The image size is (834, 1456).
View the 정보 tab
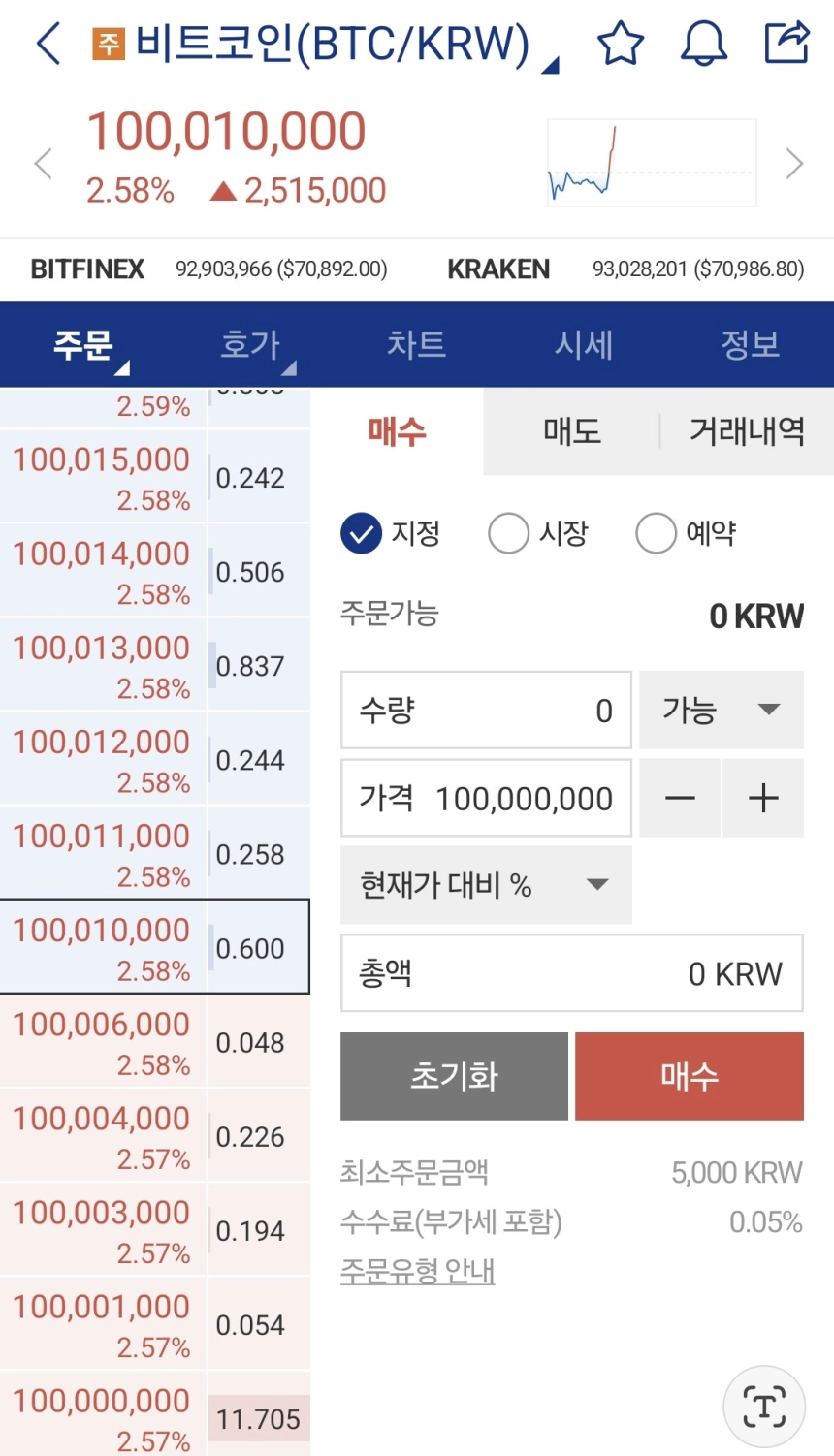pyautogui.click(x=751, y=344)
